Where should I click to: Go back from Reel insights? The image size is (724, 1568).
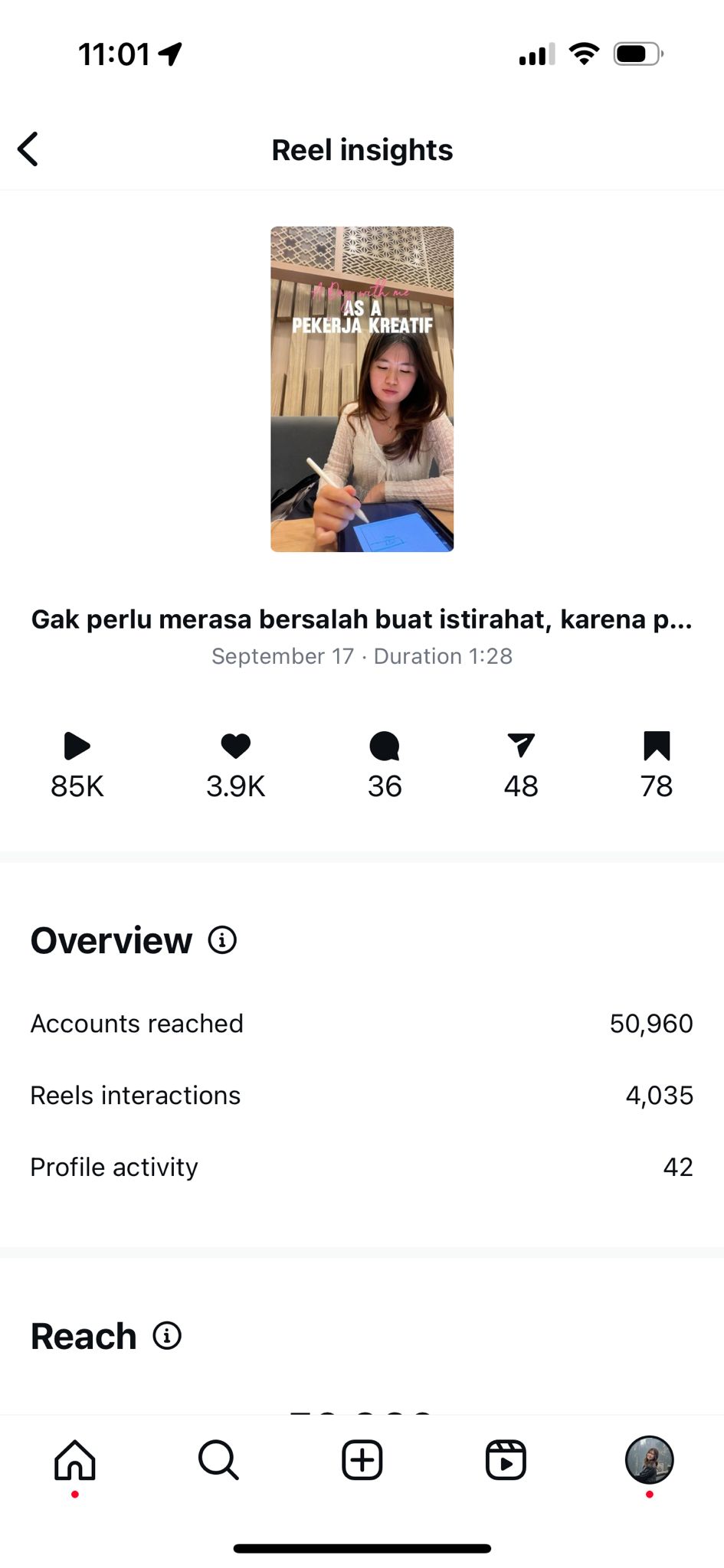coord(28,149)
